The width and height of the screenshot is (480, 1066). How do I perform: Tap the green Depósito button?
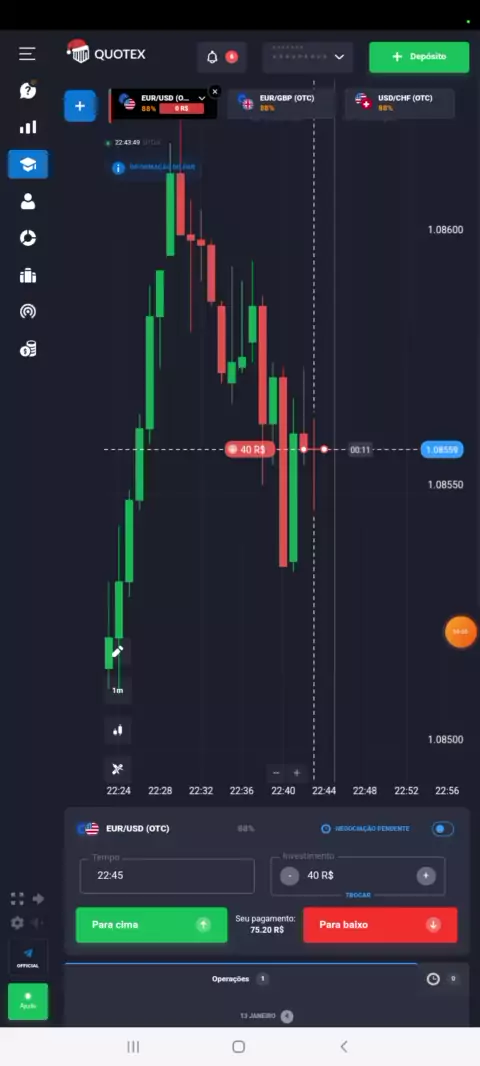point(419,57)
